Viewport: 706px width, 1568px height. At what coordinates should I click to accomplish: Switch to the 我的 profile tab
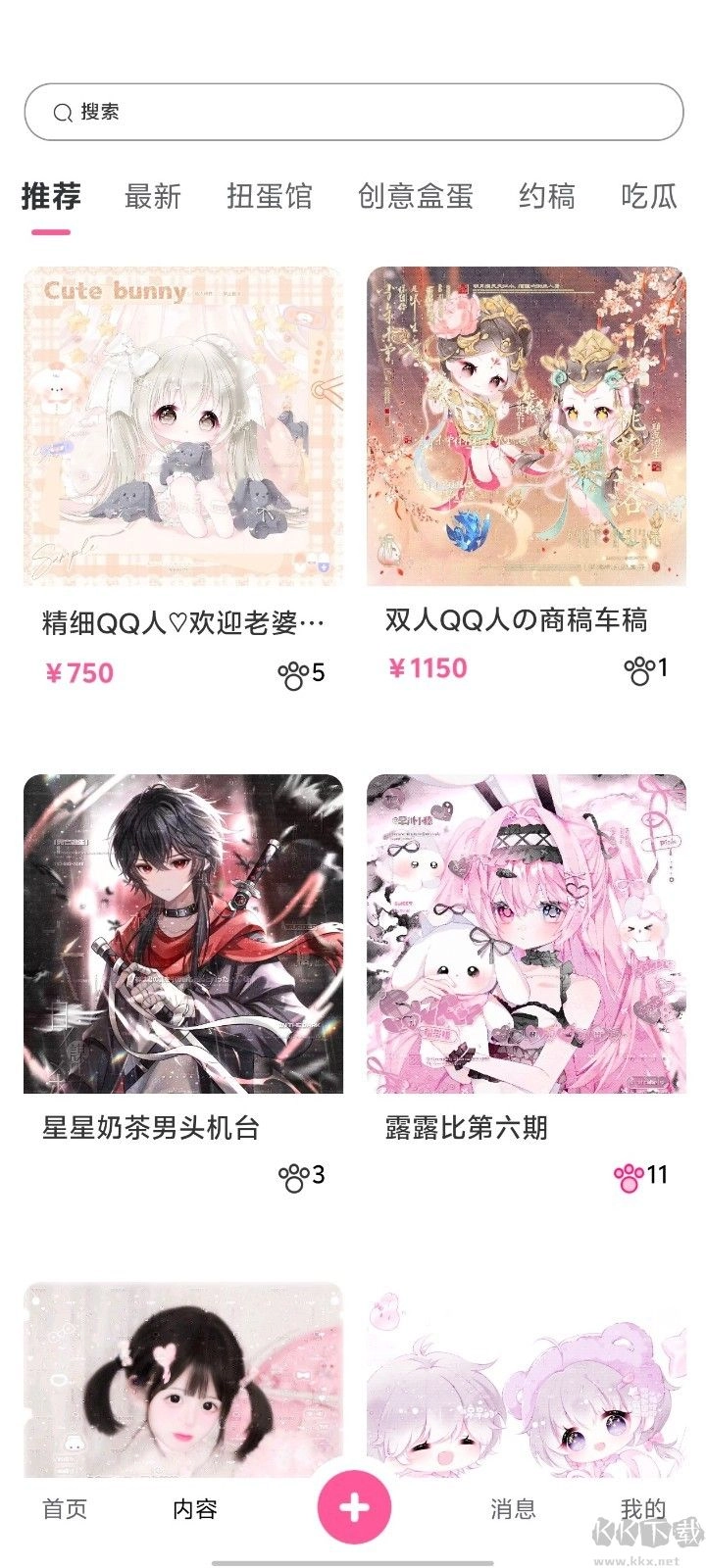point(642,1507)
